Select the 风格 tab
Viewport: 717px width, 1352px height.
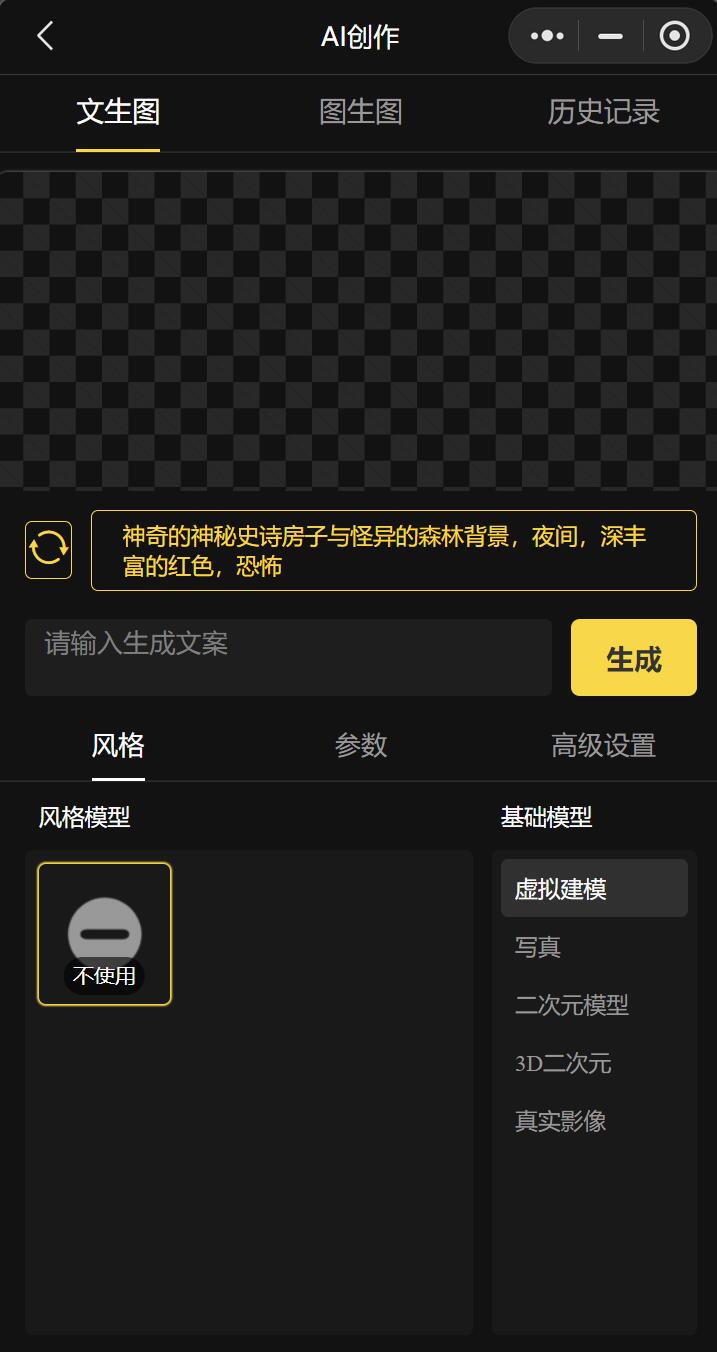[x=118, y=746]
